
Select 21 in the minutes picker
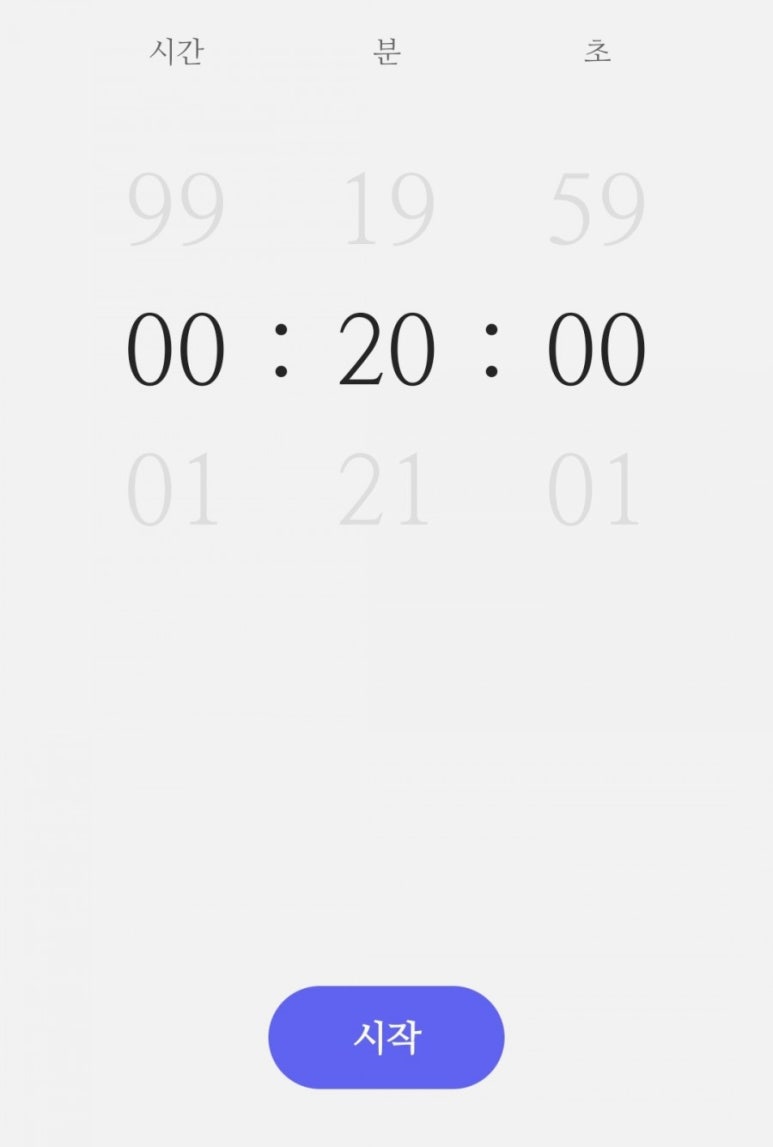[386, 491]
